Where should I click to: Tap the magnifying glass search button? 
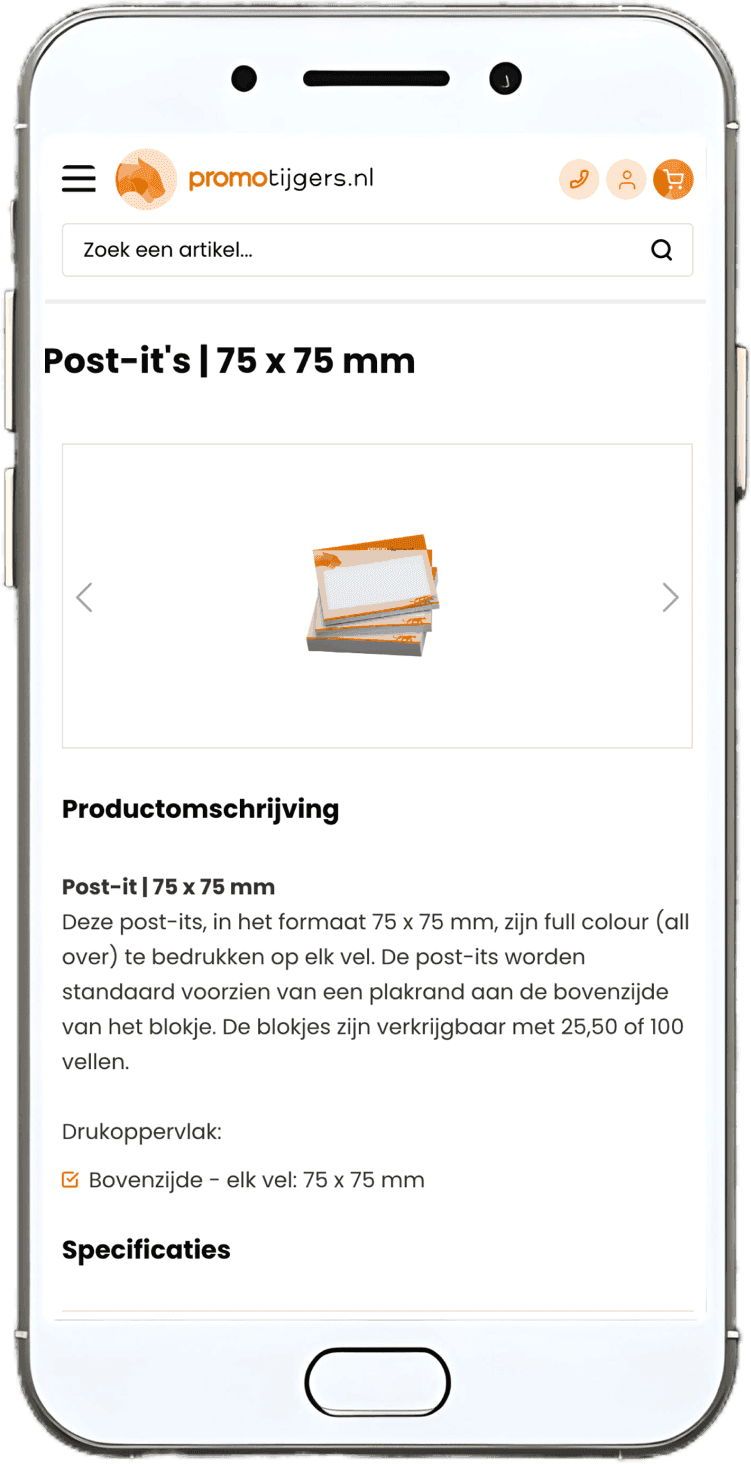(661, 250)
